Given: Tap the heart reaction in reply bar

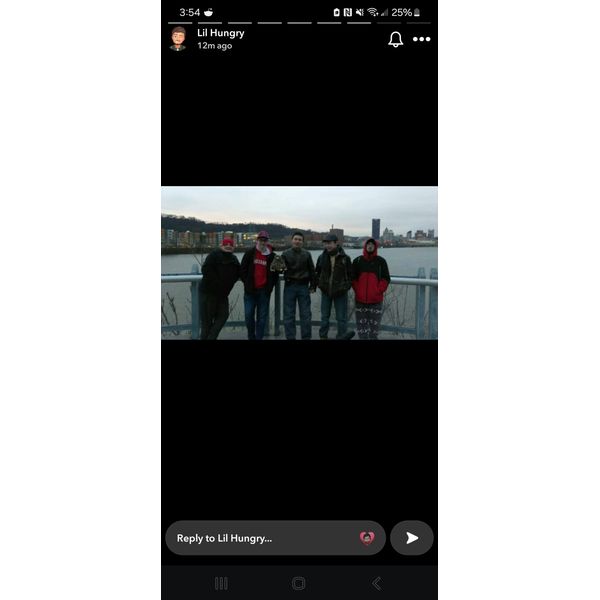Looking at the screenshot, I should [367, 538].
